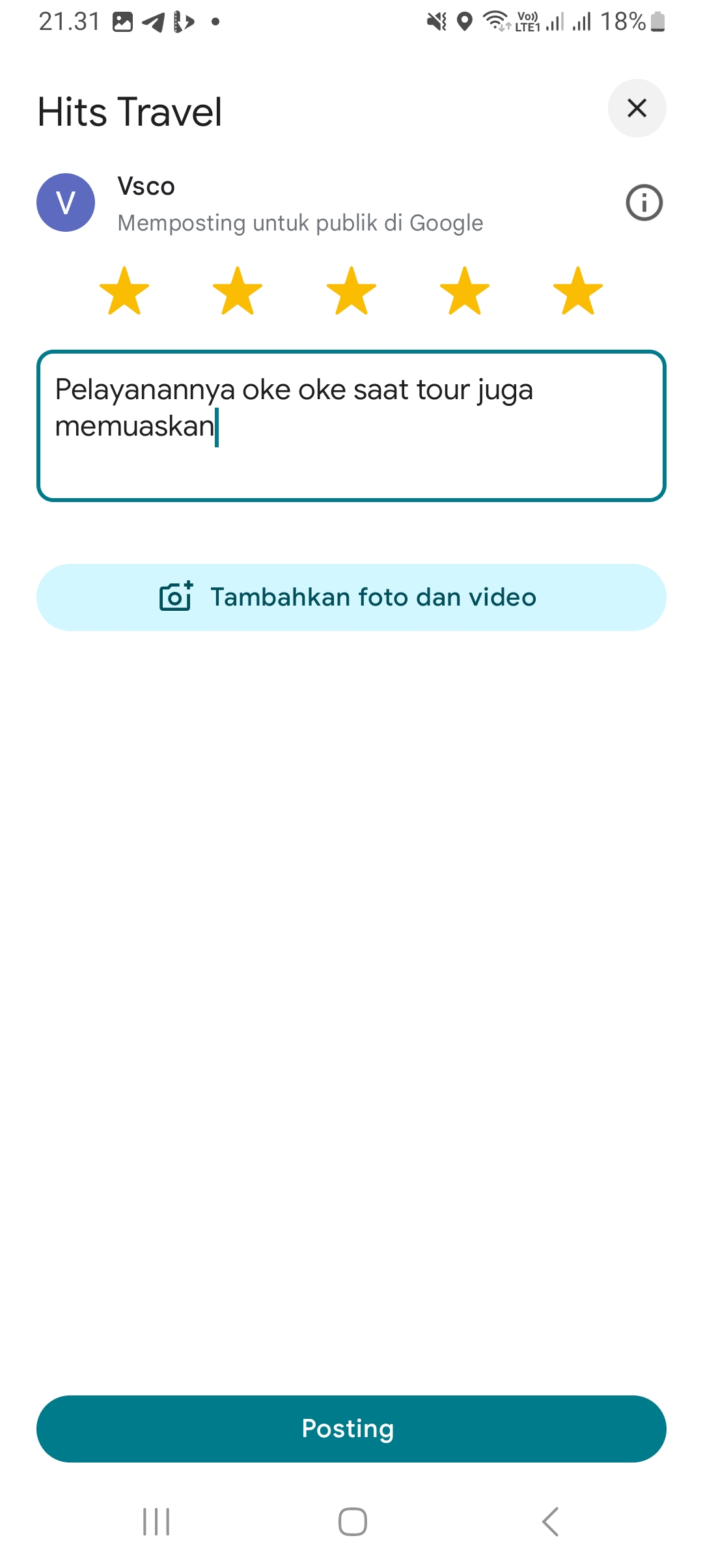Tap Tambahkan foto dan video
This screenshot has height=1568, width=703.
(351, 597)
